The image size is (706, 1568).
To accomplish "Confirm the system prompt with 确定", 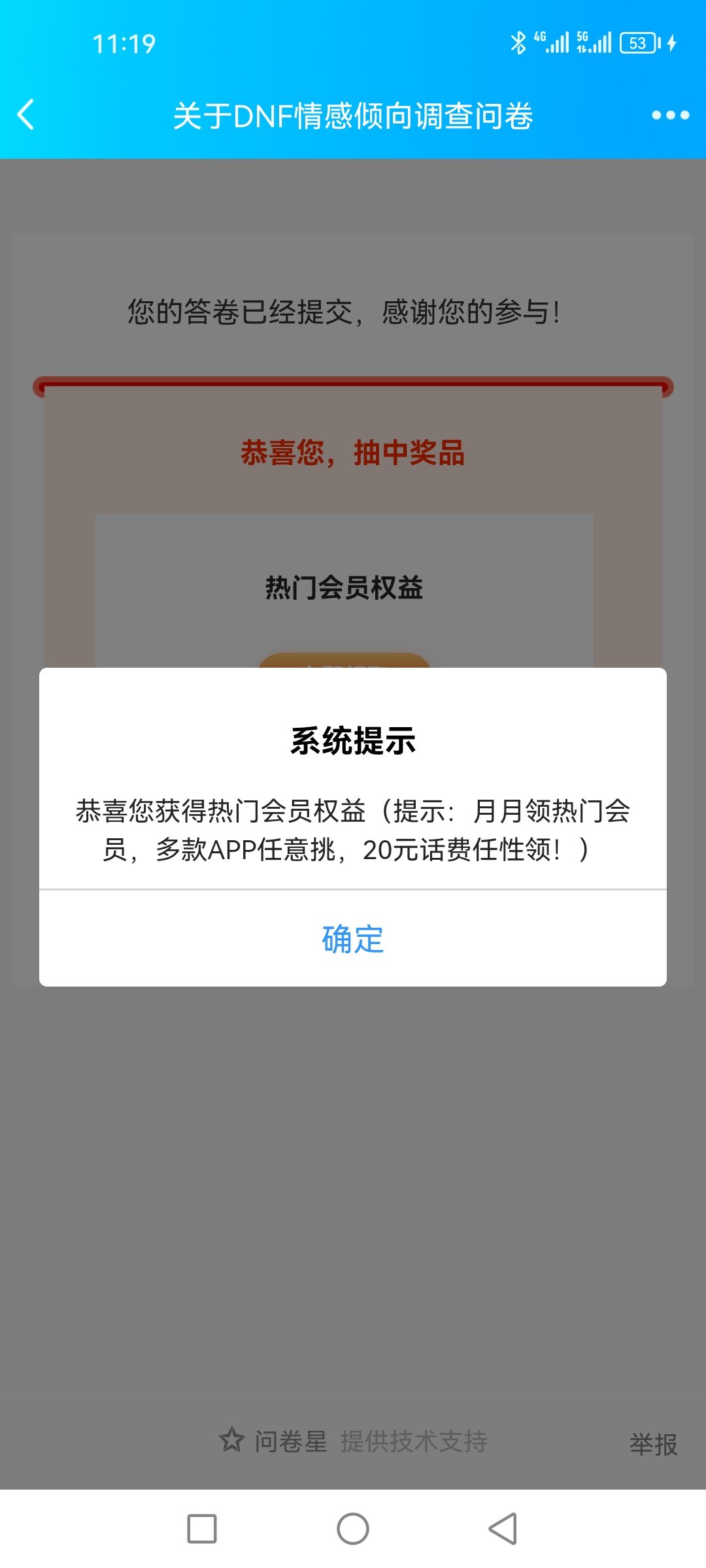I will click(353, 939).
